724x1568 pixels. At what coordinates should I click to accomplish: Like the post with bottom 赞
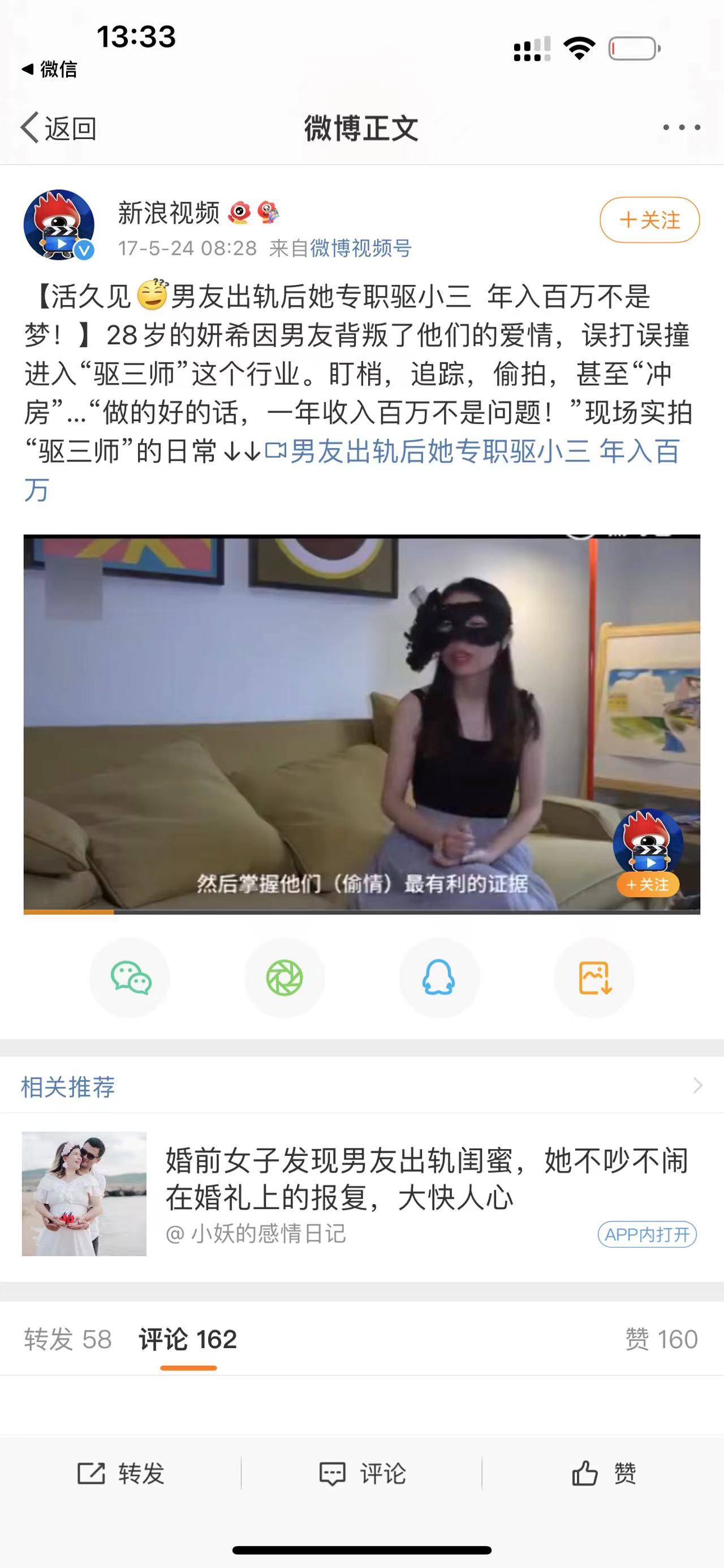pos(603,1474)
